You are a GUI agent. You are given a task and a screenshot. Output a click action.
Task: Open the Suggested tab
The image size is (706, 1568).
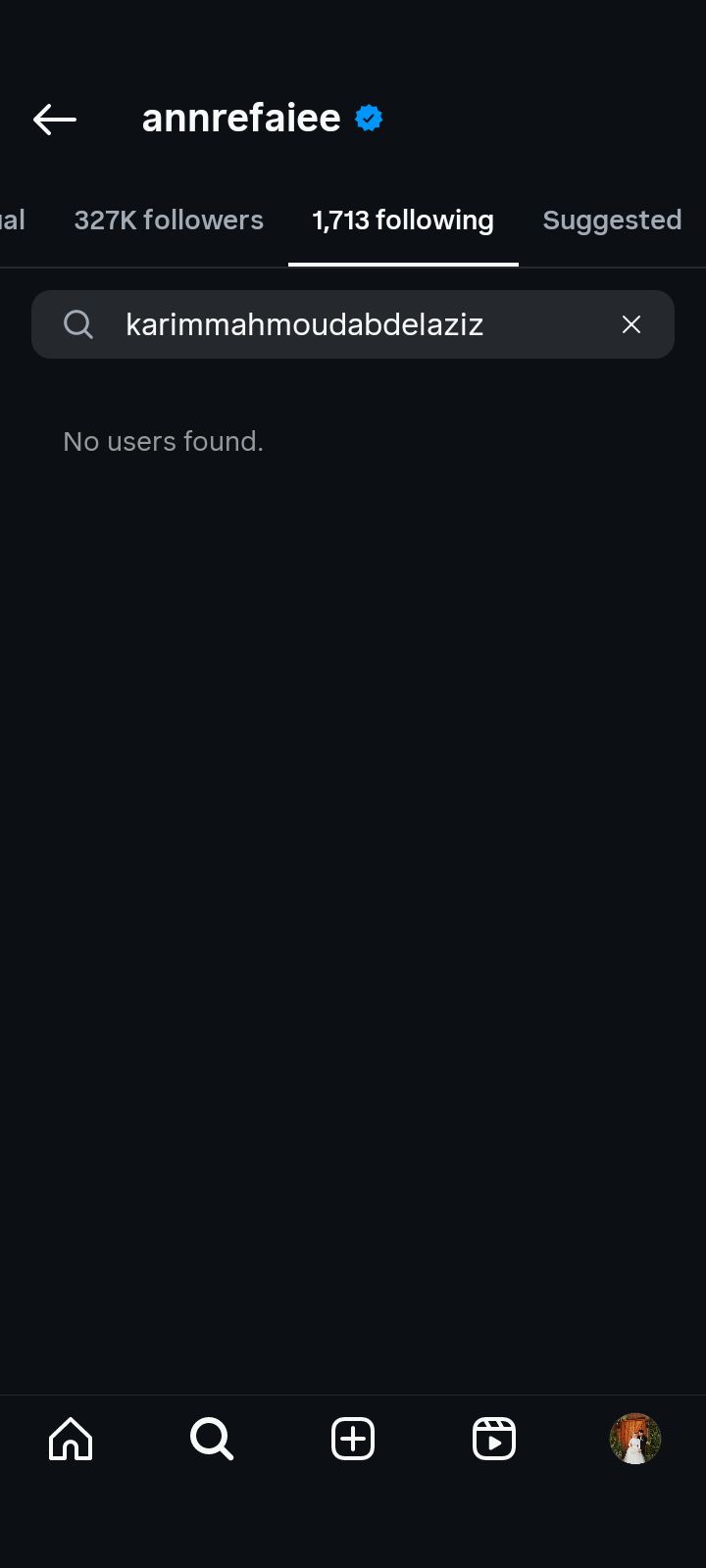(x=612, y=220)
